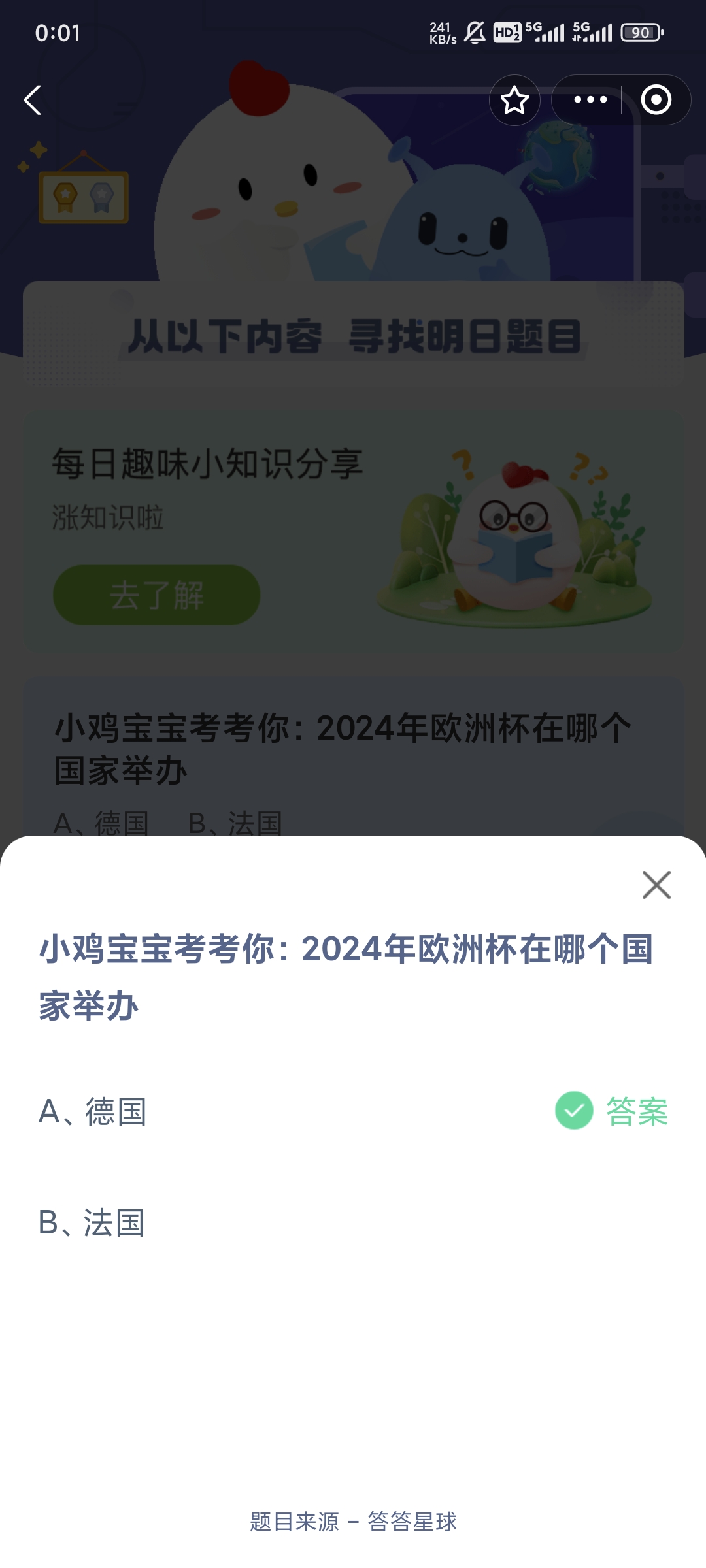Open the three-dot more menu
706x1568 pixels.
(x=590, y=100)
